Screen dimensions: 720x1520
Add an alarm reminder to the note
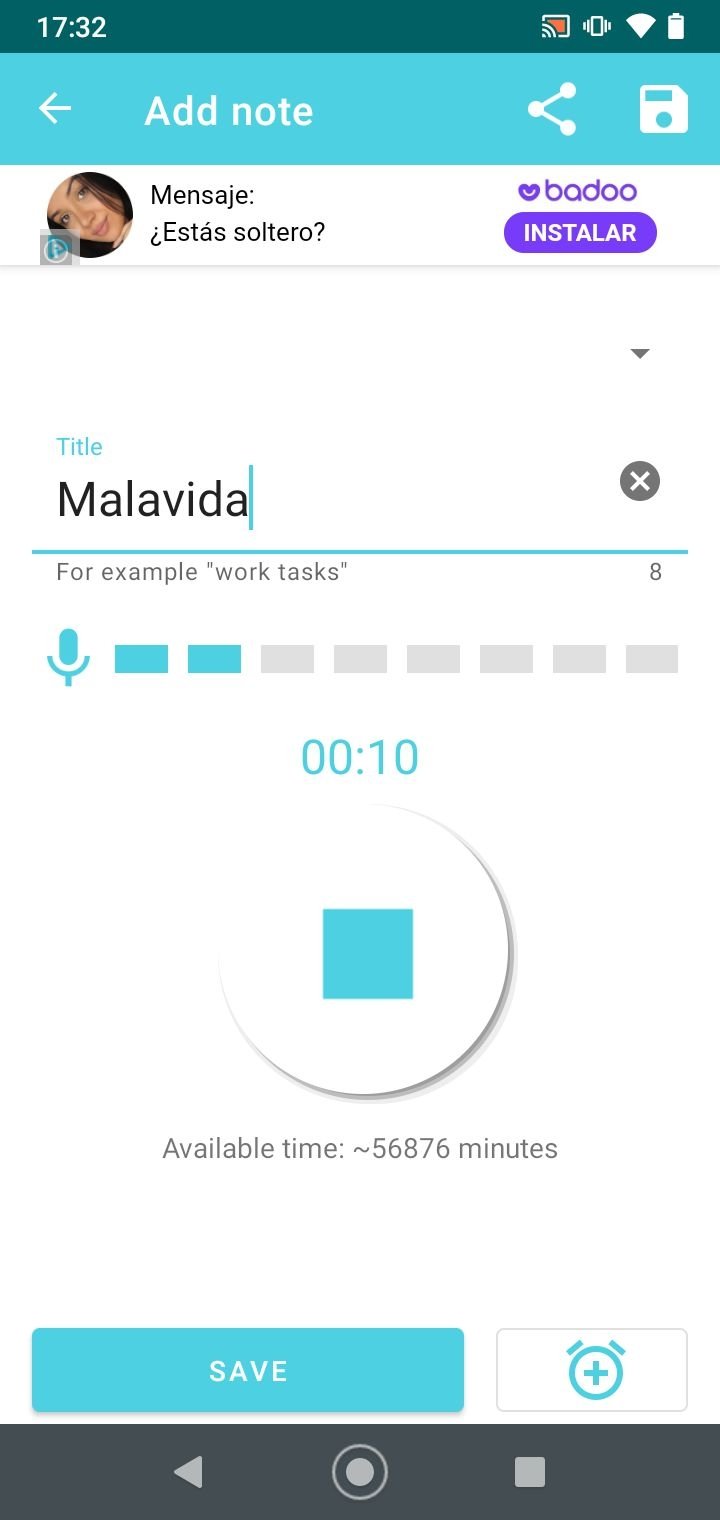tap(592, 1370)
